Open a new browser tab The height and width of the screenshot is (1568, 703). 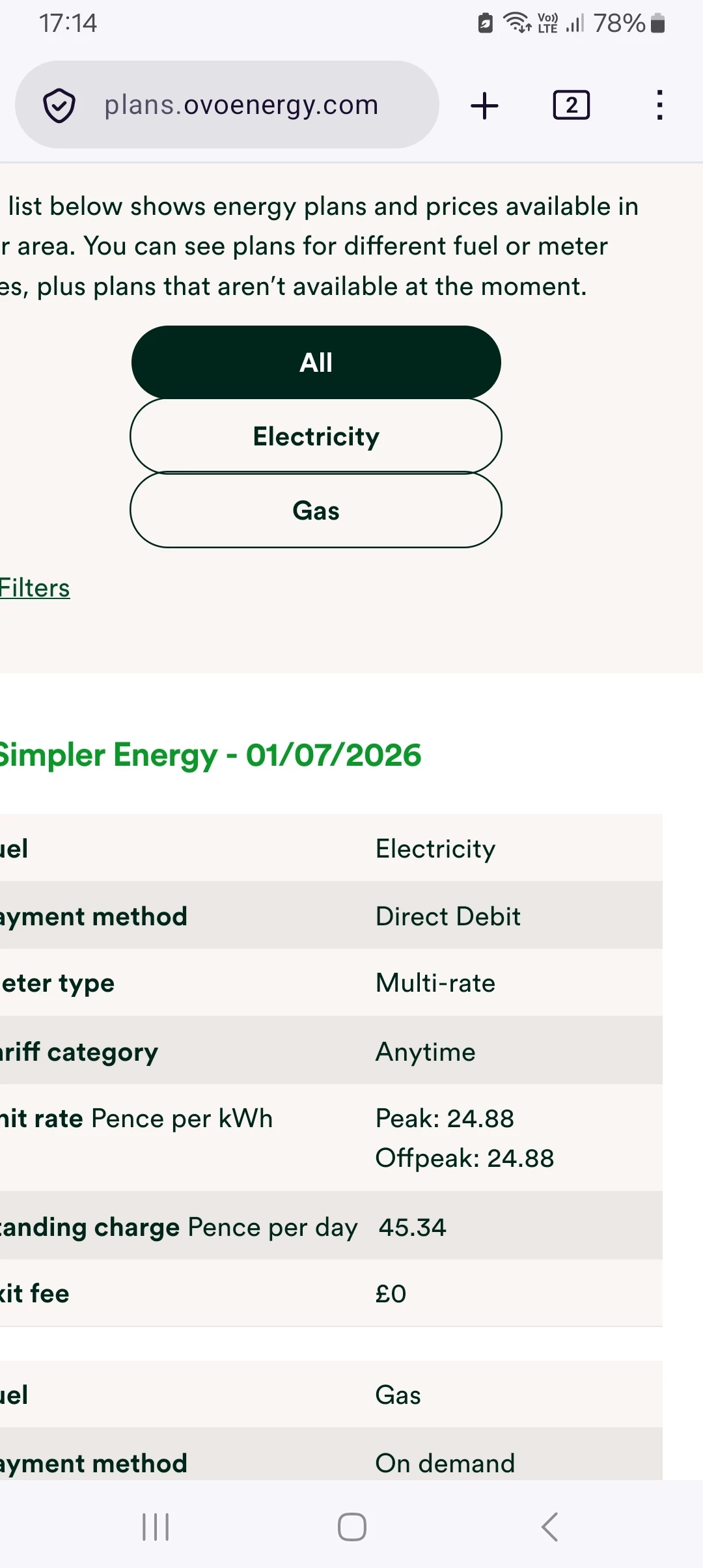[484, 105]
